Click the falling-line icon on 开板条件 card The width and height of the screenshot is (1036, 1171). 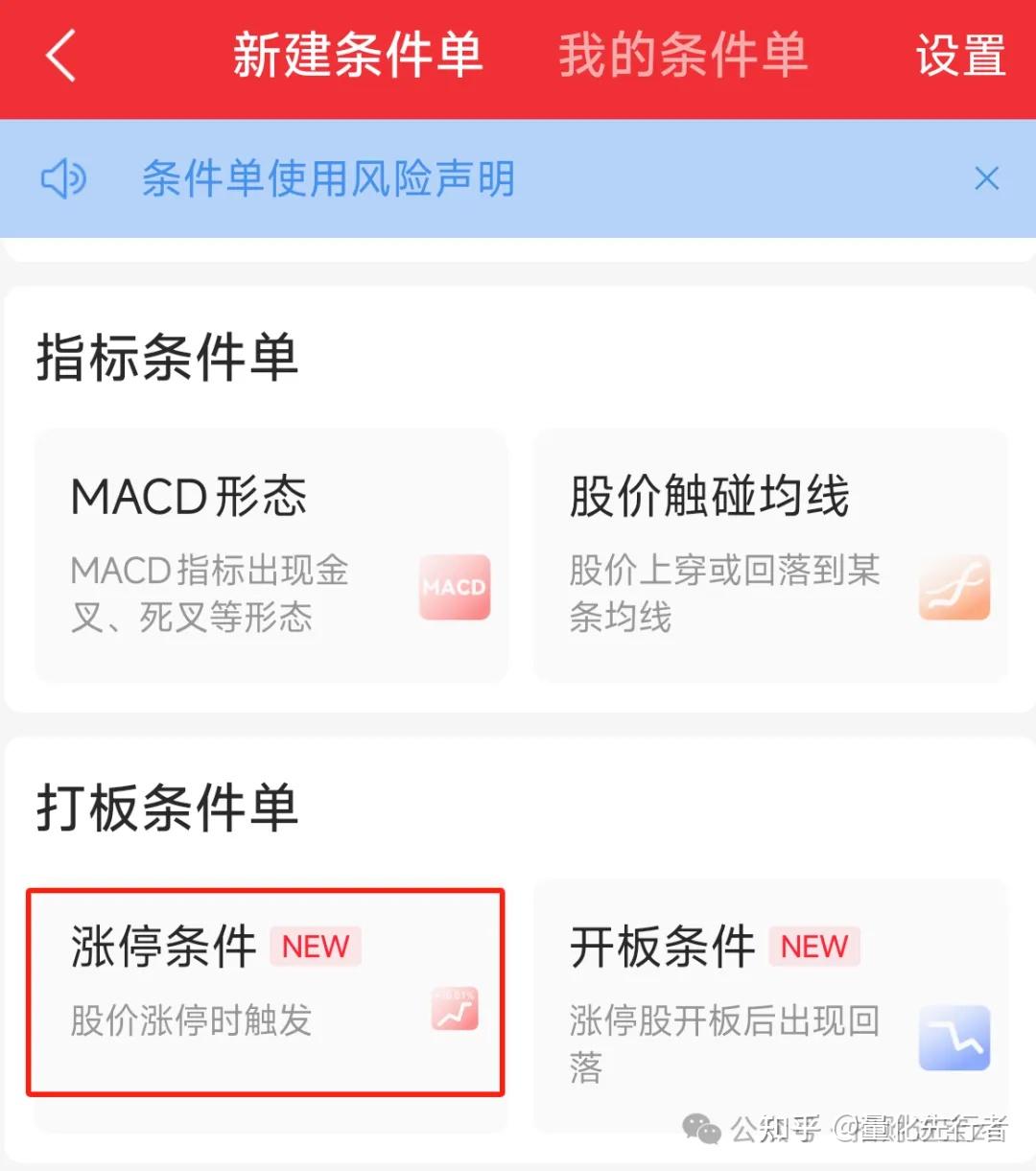click(x=954, y=1038)
